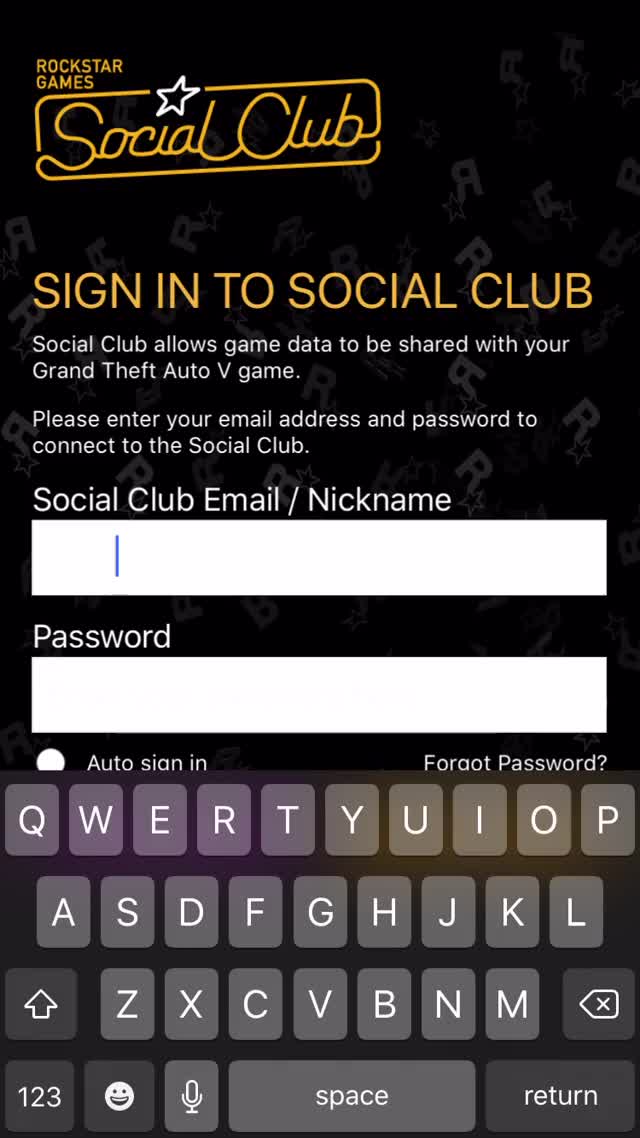Enable the Auto sign in option
Image resolution: width=640 pixels, height=1138 pixels.
click(50, 761)
